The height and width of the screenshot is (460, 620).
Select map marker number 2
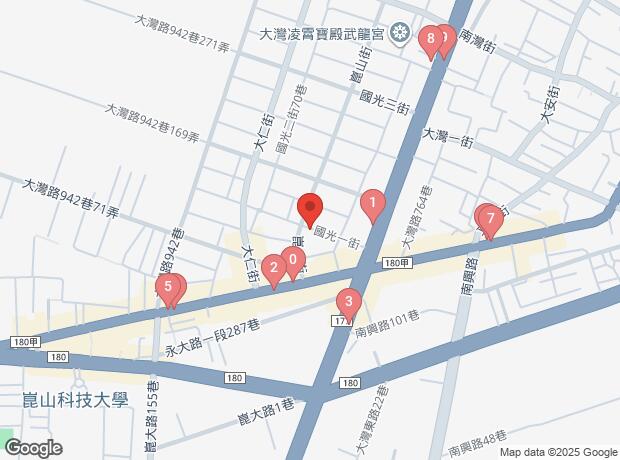[274, 271]
